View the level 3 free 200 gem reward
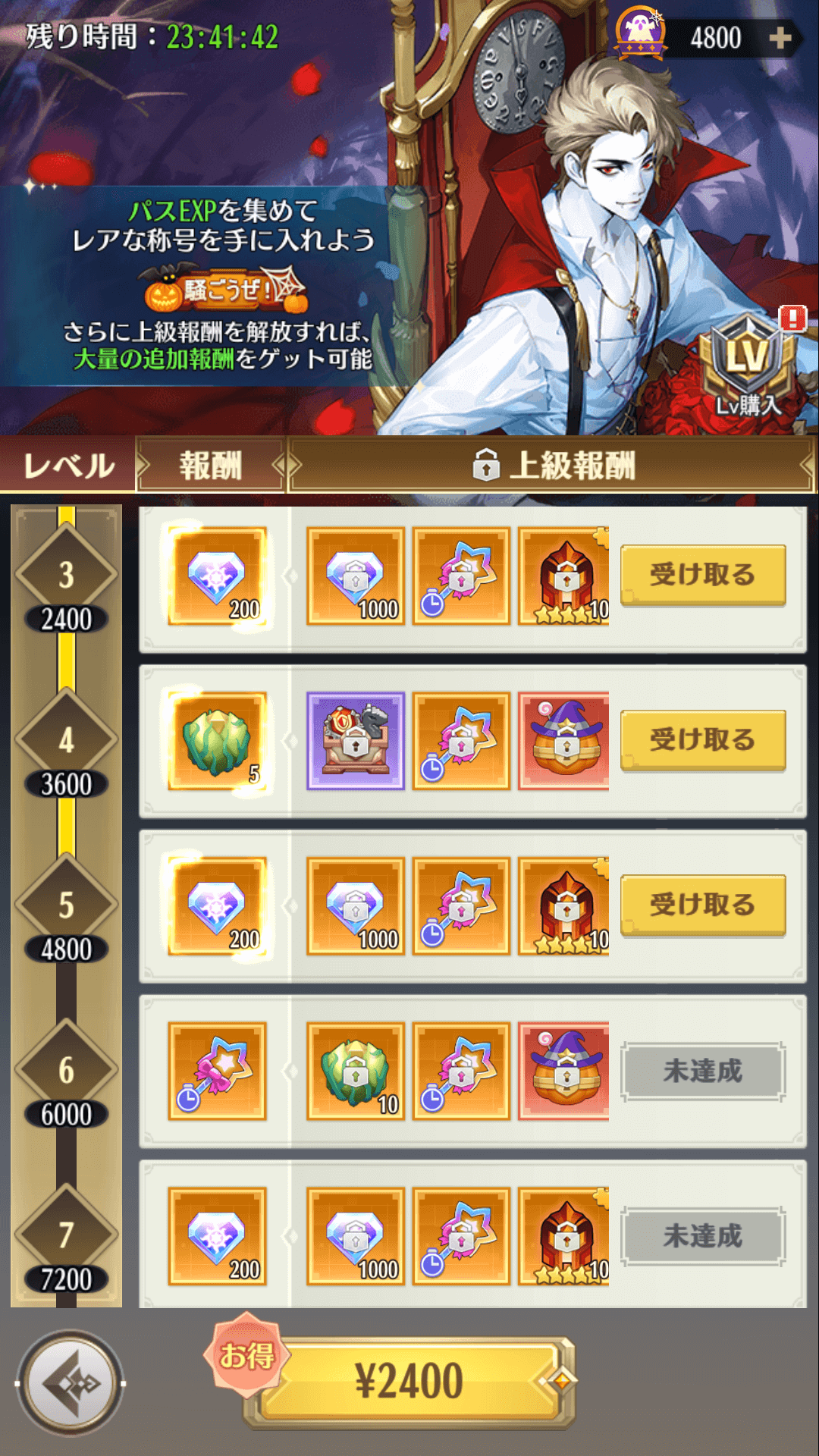This screenshot has width=819, height=1456. 217,576
